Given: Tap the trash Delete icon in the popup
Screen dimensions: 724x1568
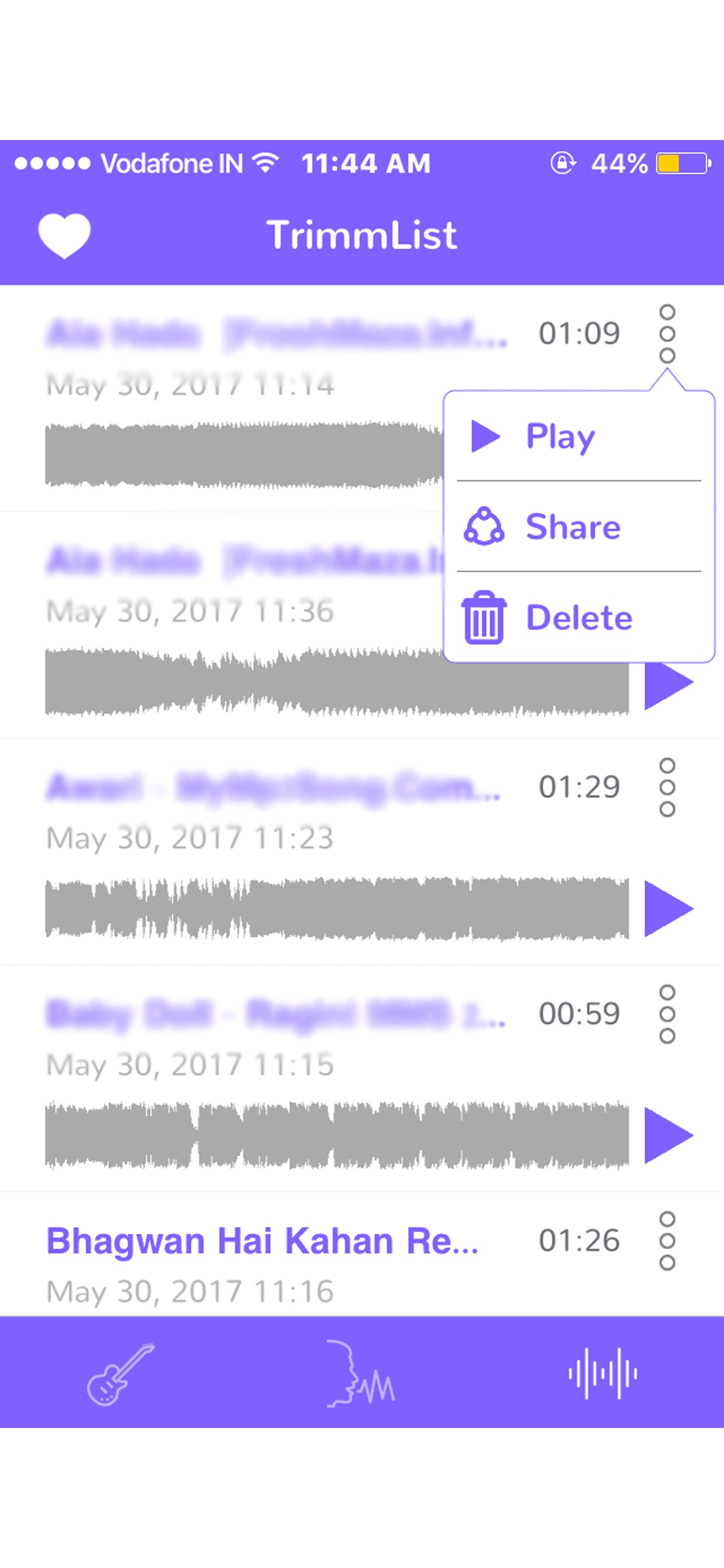Looking at the screenshot, I should [484, 617].
